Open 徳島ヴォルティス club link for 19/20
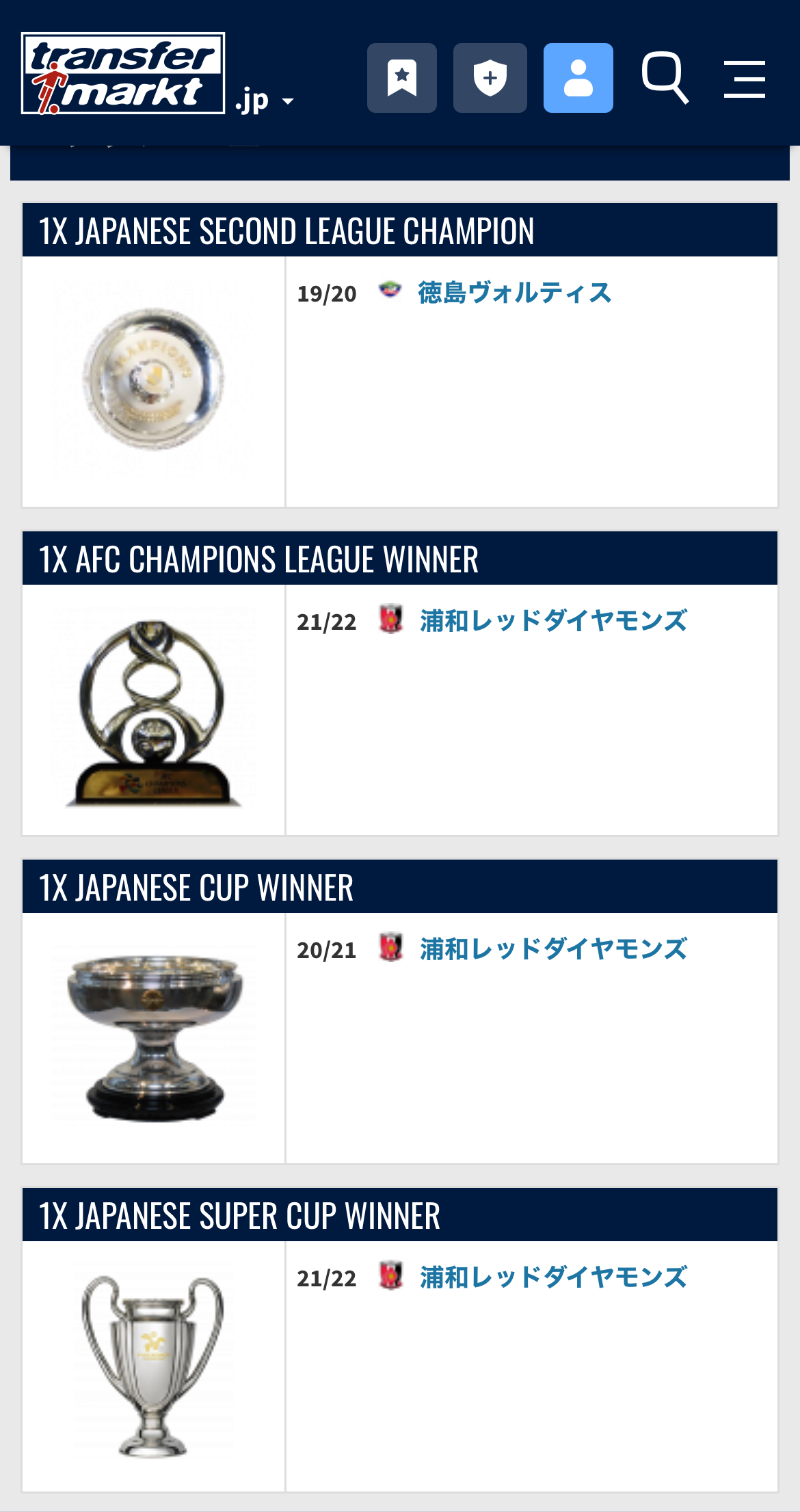800x1512 pixels. tap(514, 293)
